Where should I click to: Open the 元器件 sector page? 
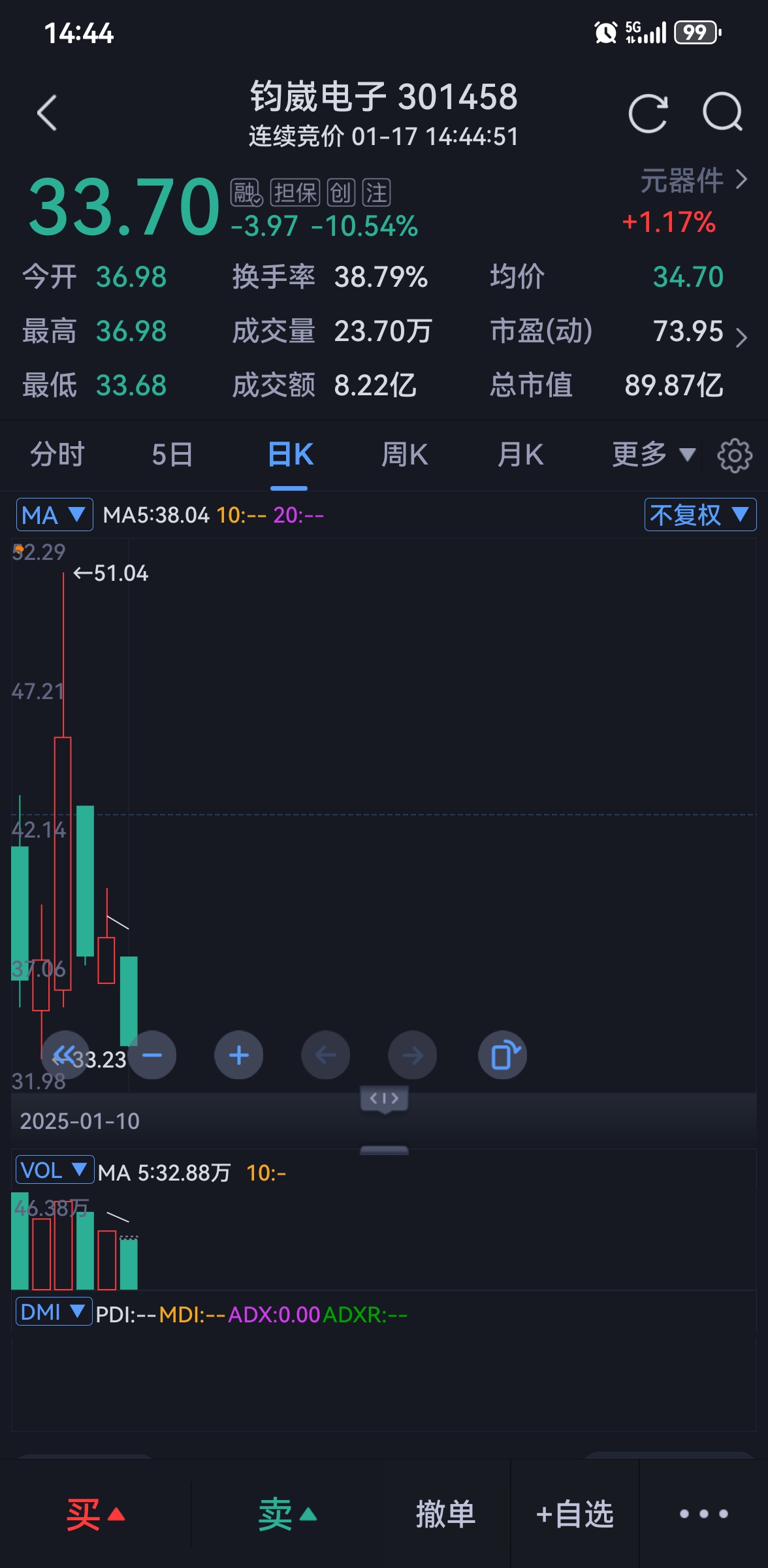tap(692, 181)
